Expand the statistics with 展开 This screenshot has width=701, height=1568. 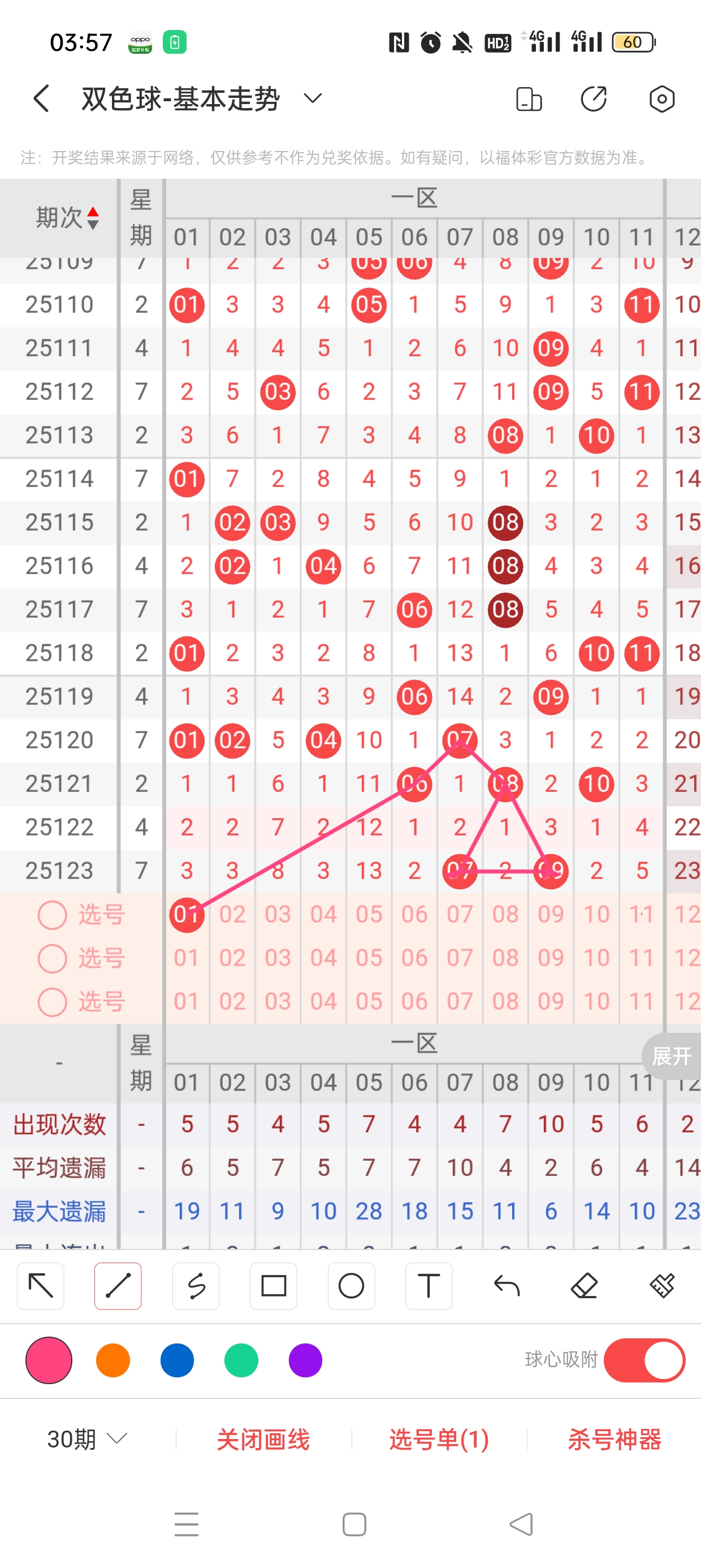tap(671, 1056)
